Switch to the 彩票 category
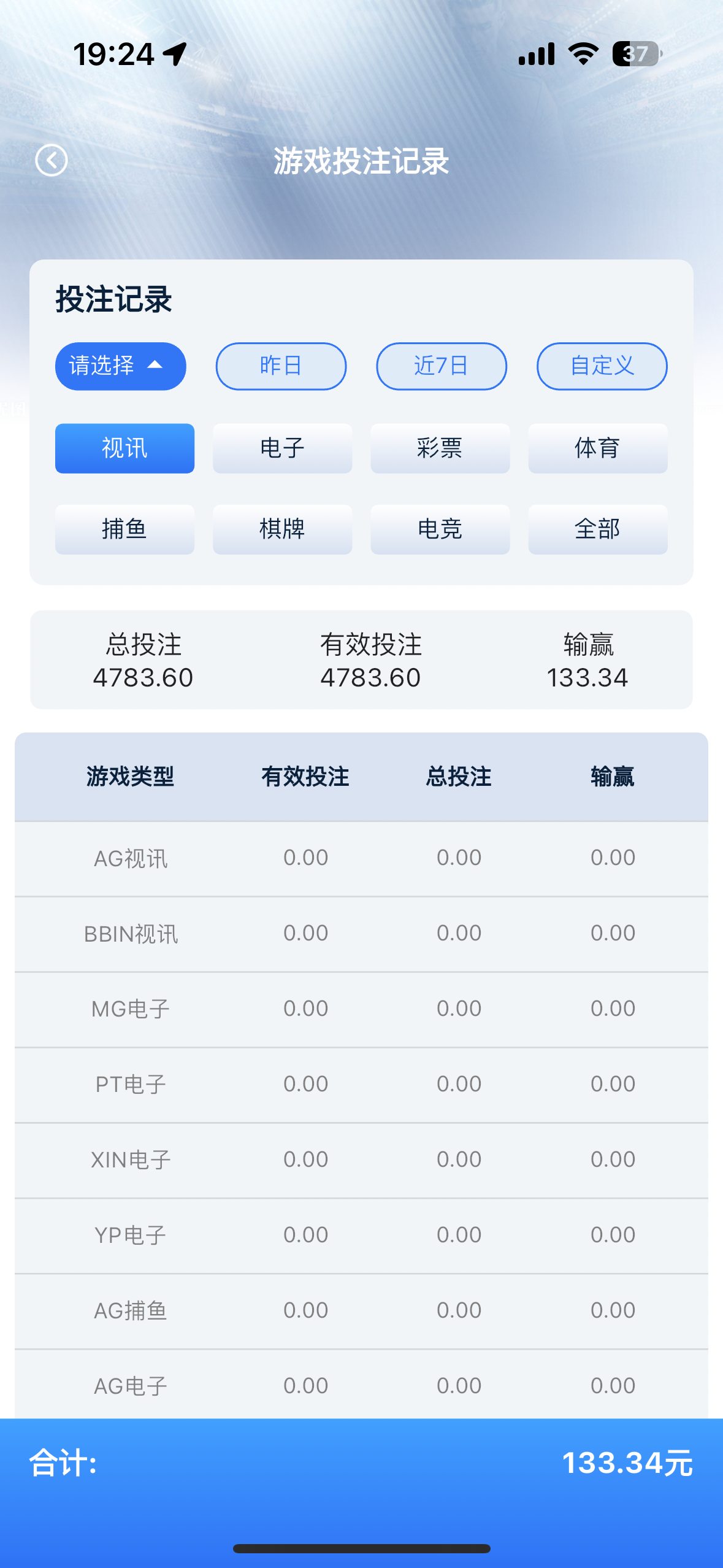The image size is (723, 1568). (x=440, y=448)
